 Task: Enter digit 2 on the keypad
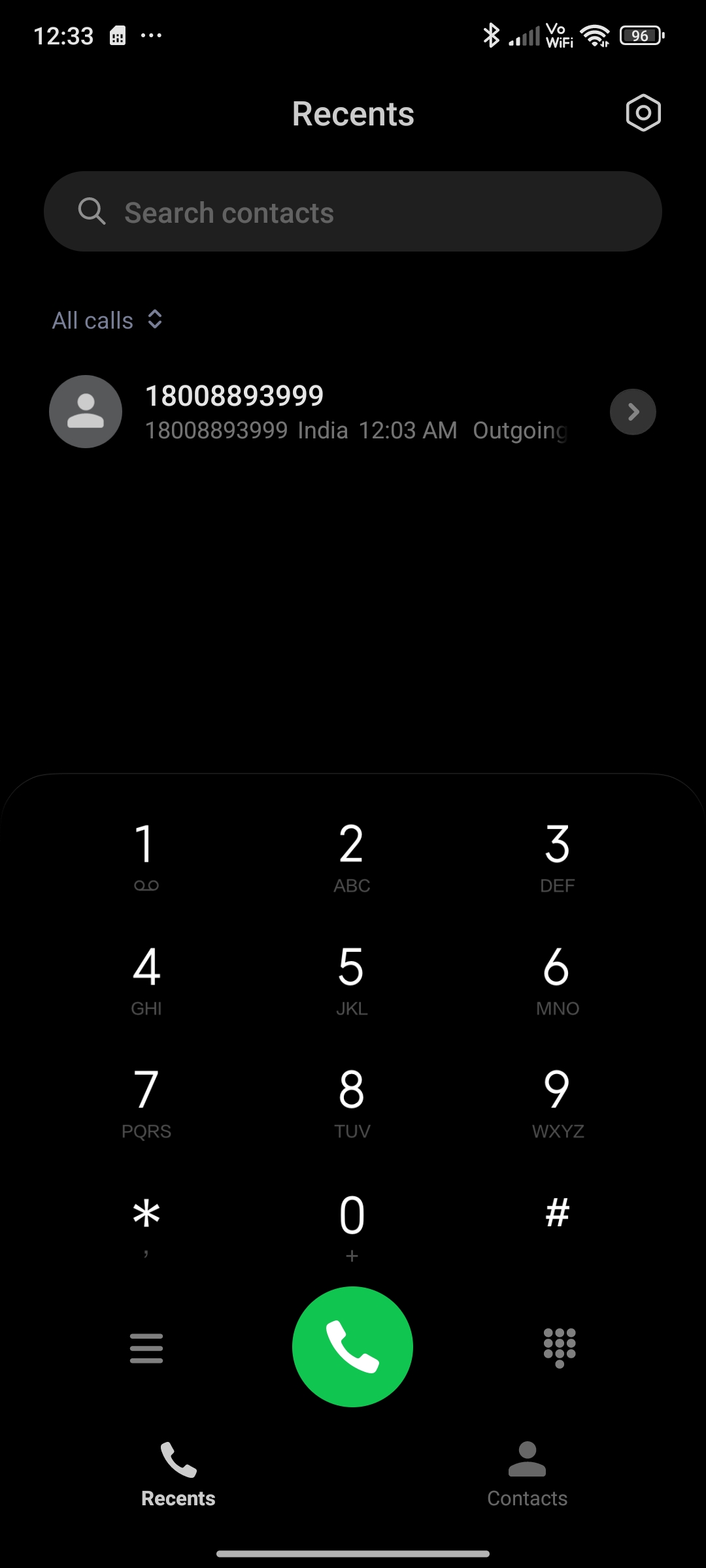click(352, 856)
